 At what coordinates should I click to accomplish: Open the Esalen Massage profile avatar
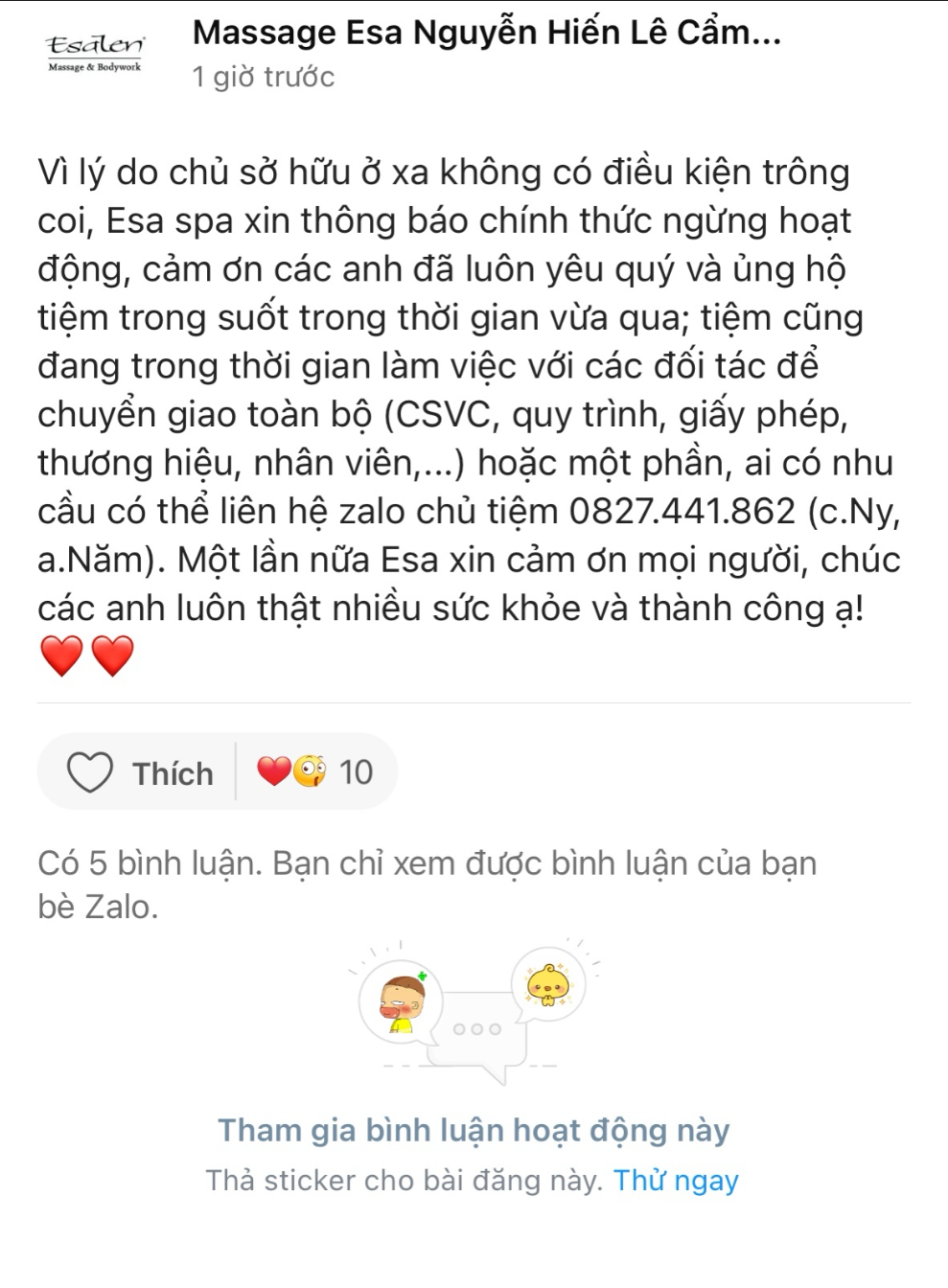tap(95, 53)
